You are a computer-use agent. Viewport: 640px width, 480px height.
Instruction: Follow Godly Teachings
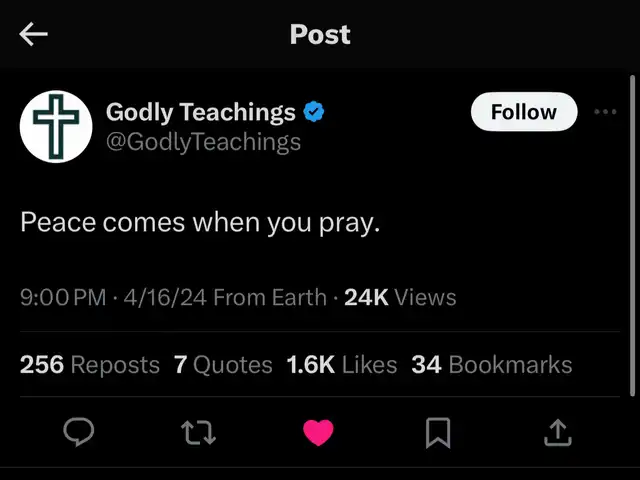[x=523, y=112]
